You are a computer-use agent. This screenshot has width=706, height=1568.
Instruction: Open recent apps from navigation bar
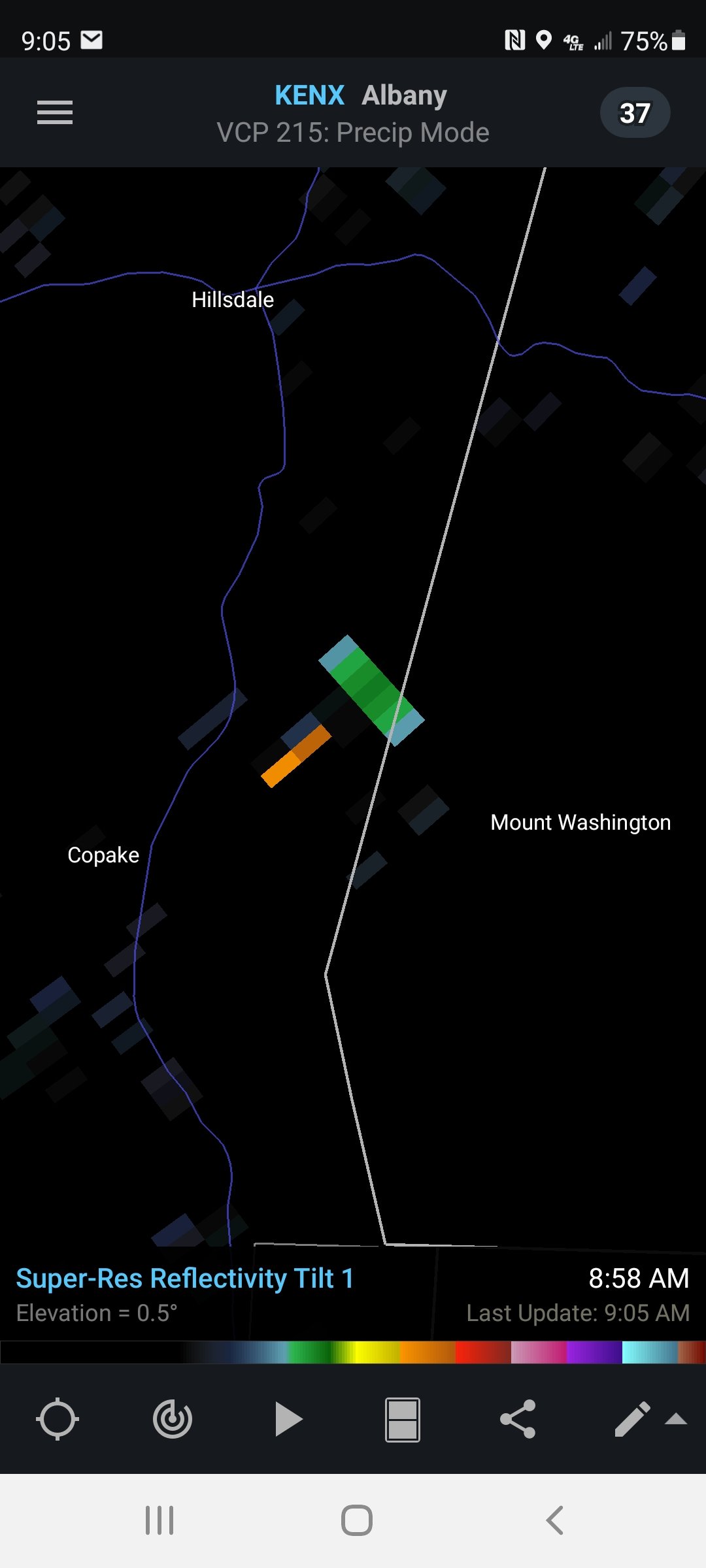[x=160, y=1520]
